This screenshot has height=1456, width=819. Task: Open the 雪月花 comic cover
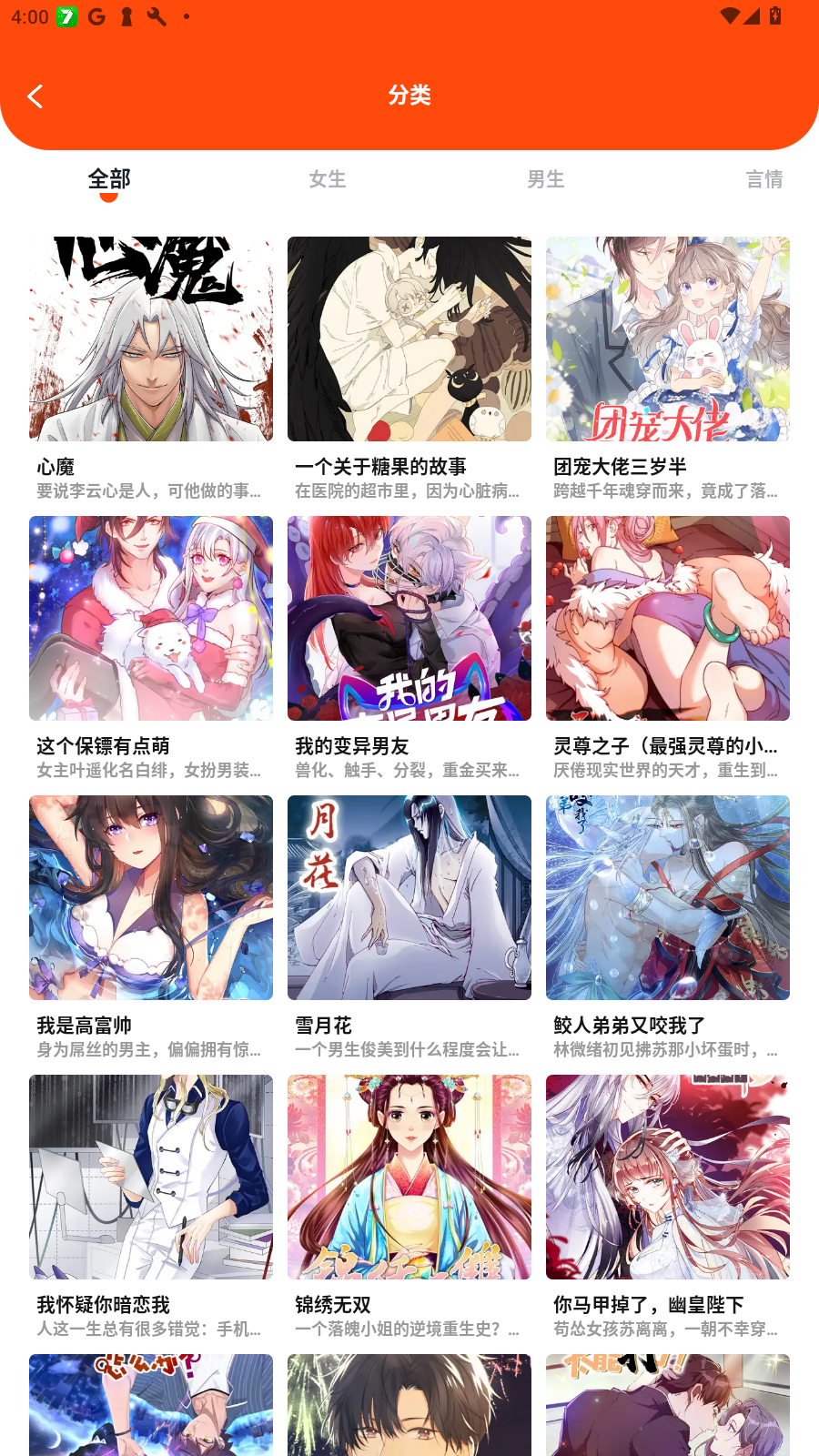(409, 897)
